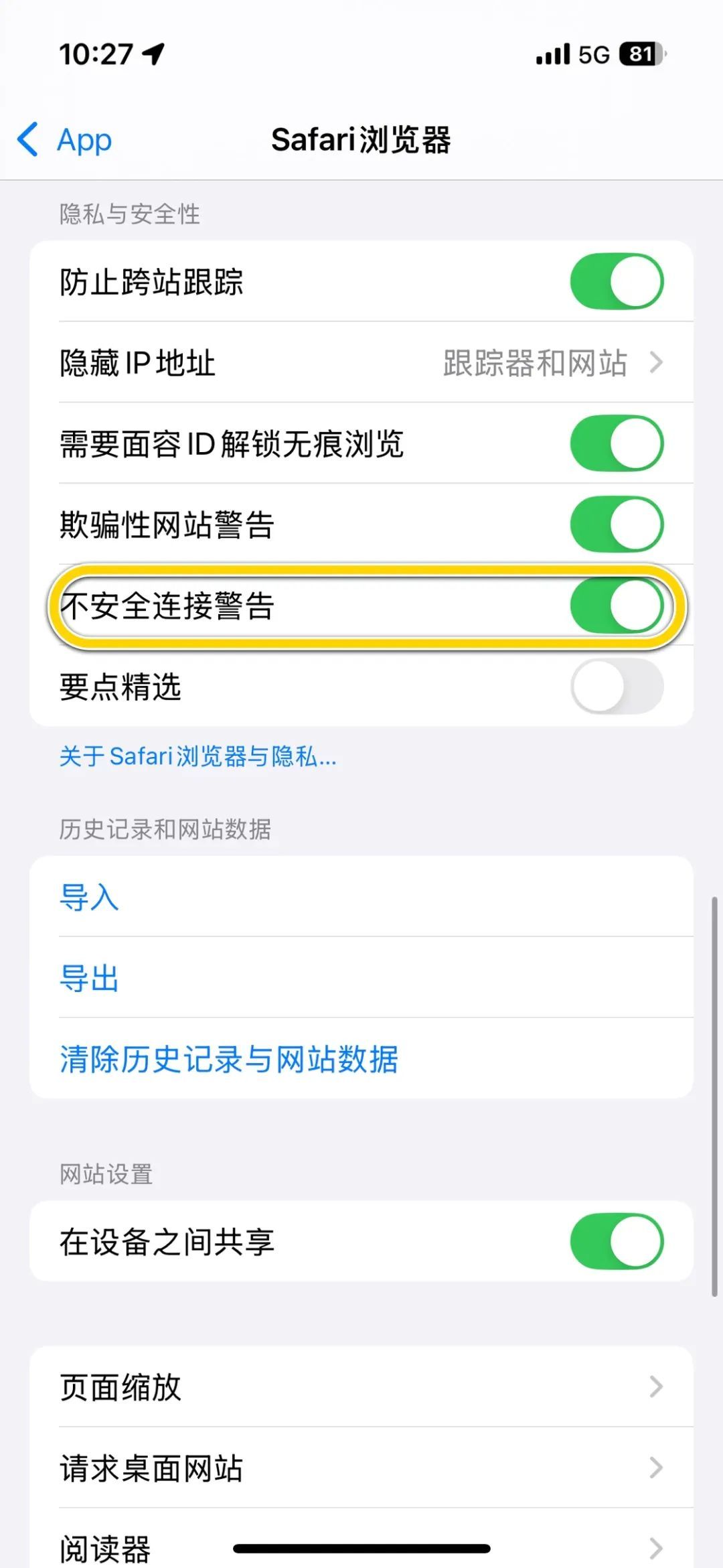Open 请求桌面网站 settings

coord(361,1468)
